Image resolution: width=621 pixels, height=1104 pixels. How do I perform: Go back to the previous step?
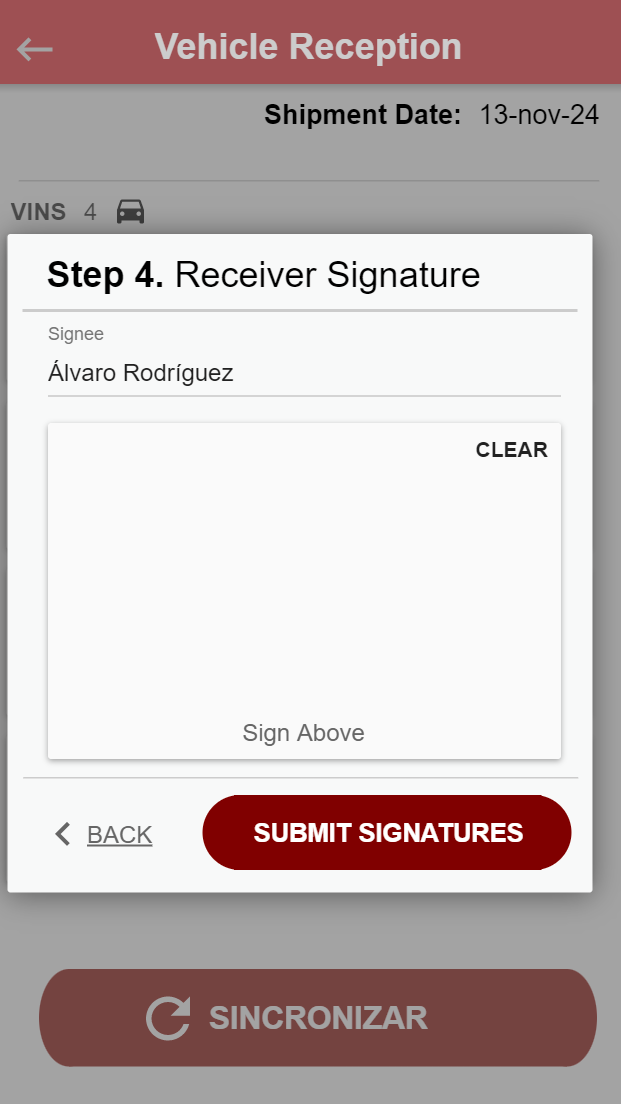pos(104,834)
